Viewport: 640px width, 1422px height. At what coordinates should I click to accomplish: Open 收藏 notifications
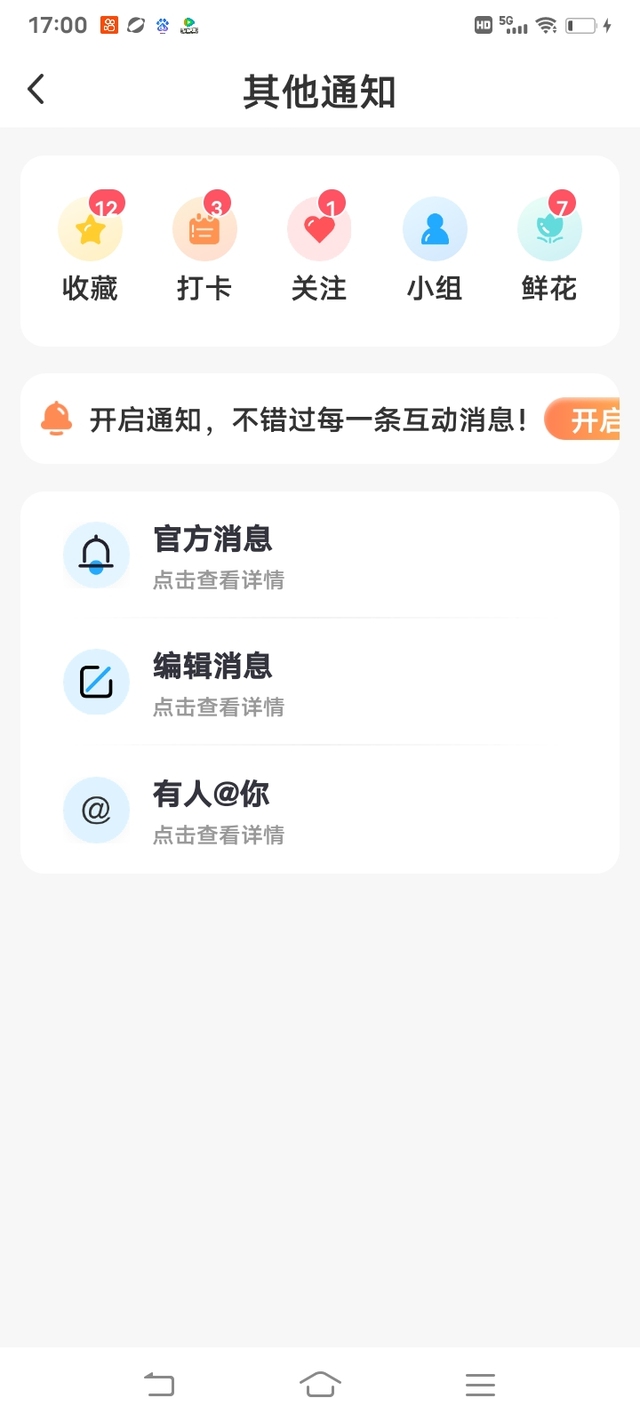(x=90, y=247)
